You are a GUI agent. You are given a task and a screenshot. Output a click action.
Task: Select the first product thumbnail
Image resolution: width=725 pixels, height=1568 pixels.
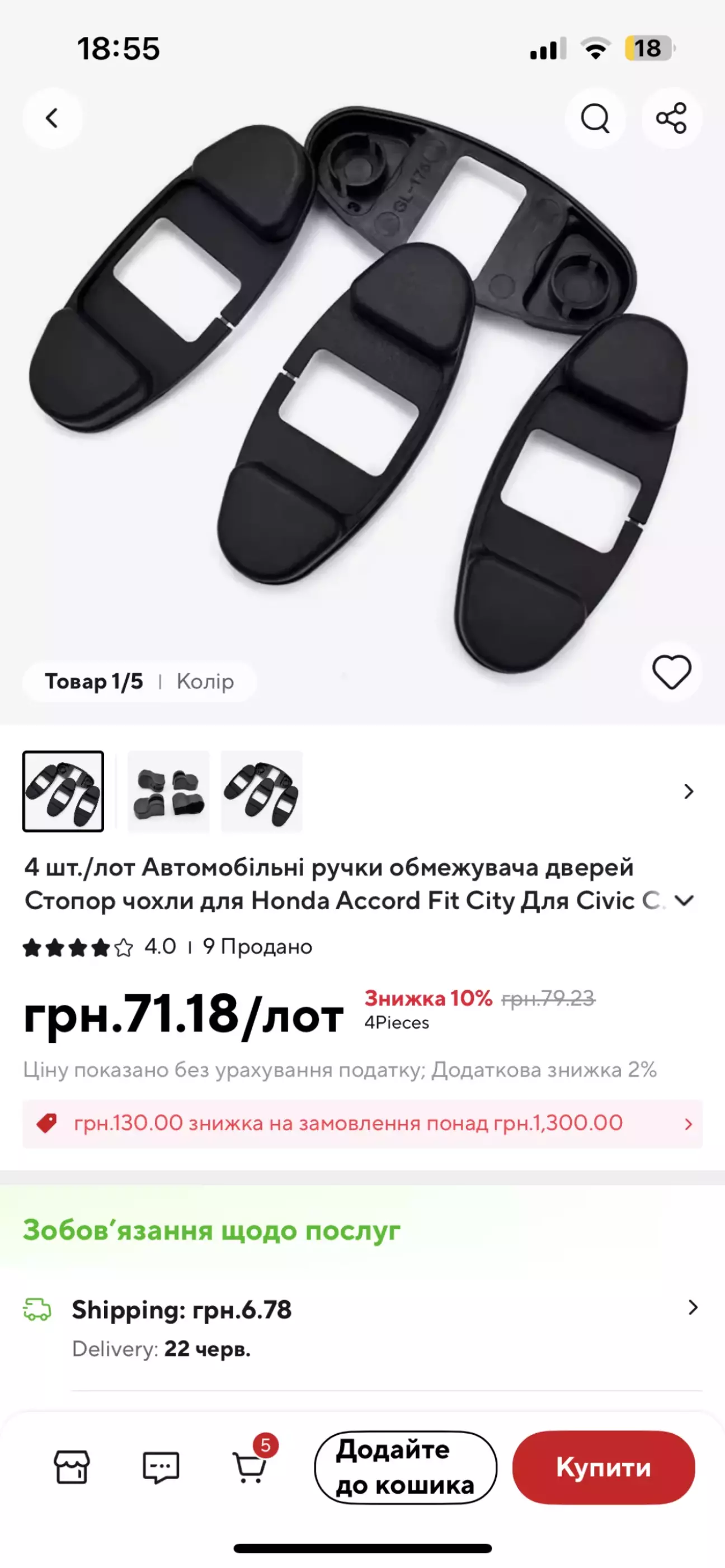coord(63,791)
